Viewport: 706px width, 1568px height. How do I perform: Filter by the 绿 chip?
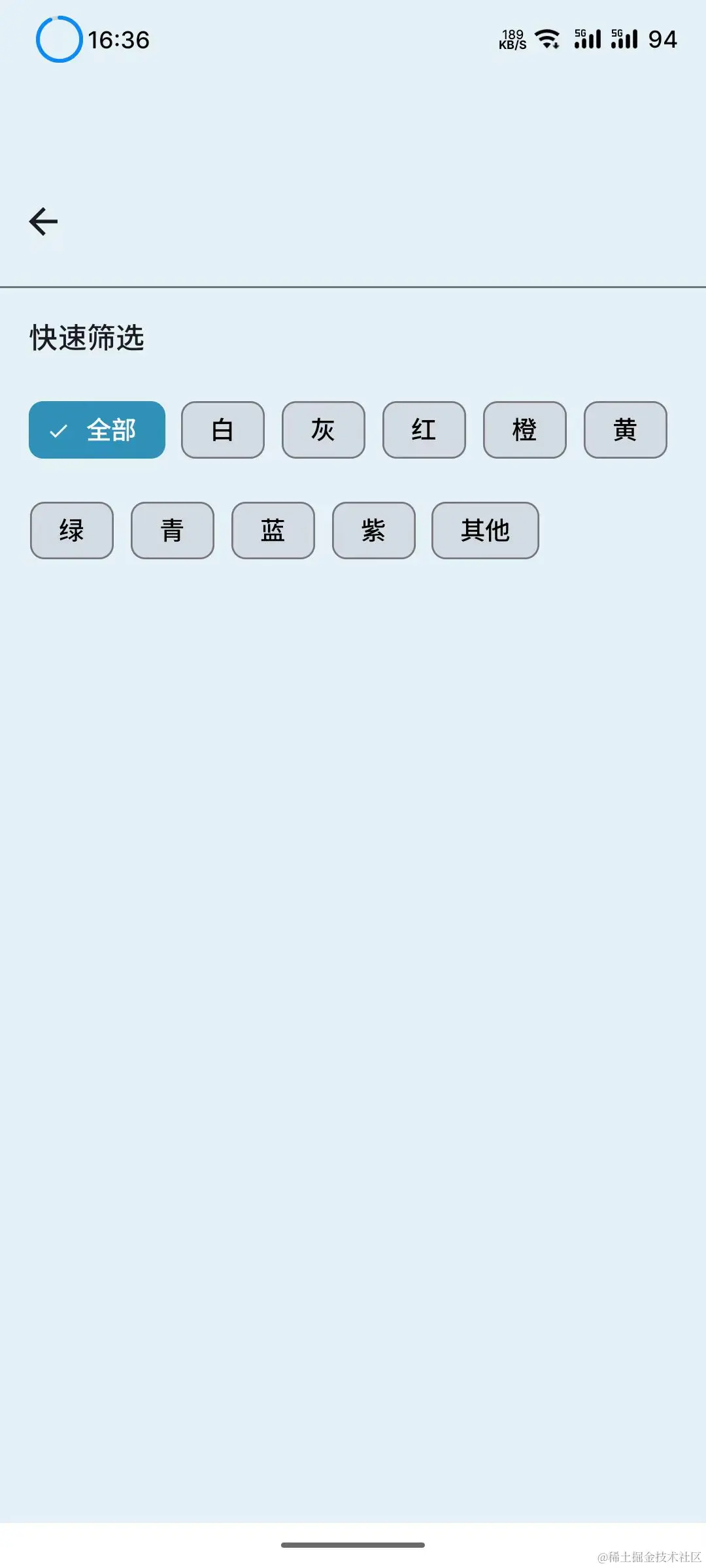[72, 531]
